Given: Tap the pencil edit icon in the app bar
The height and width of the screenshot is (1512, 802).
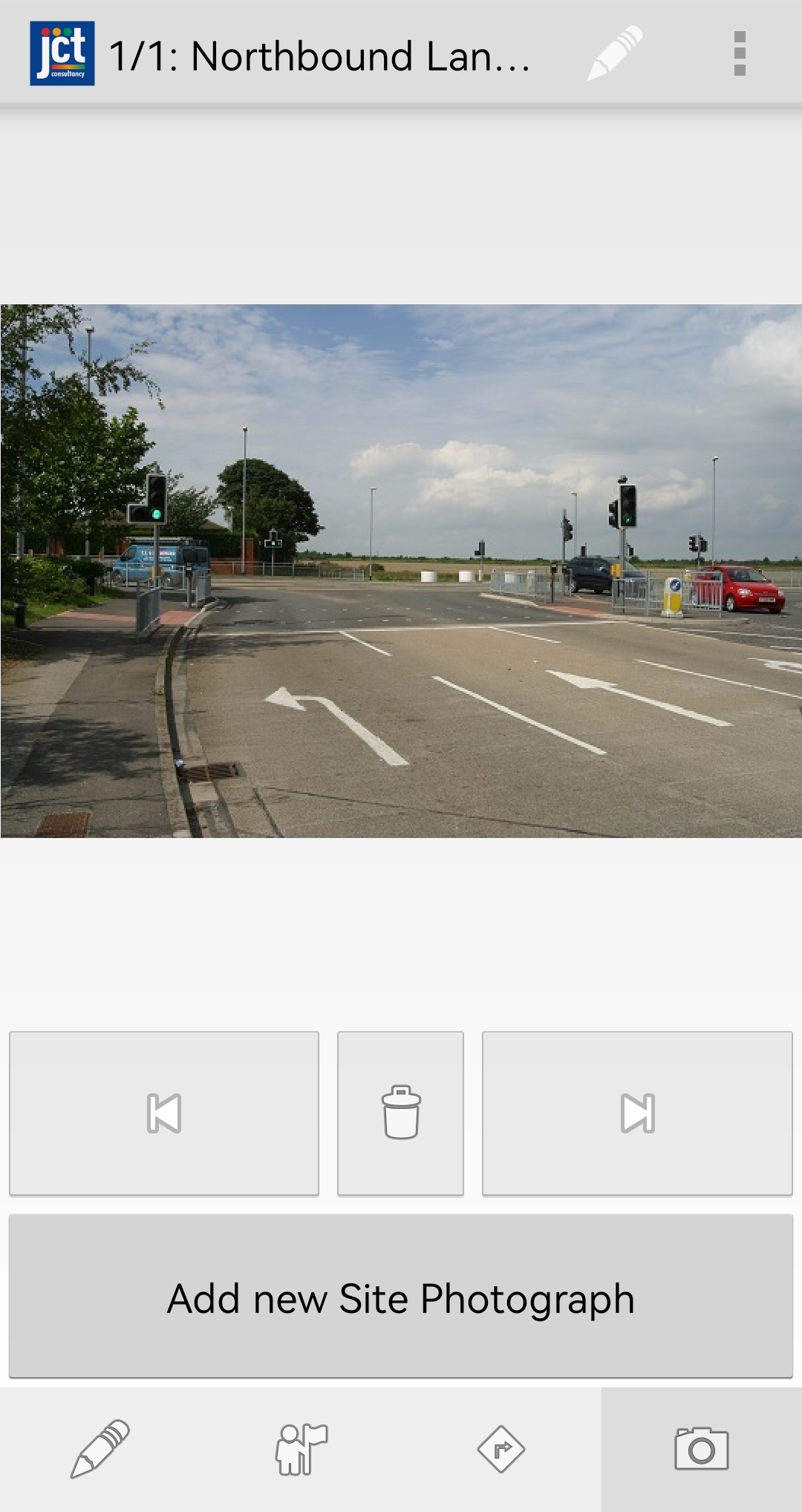Looking at the screenshot, I should point(615,53).
